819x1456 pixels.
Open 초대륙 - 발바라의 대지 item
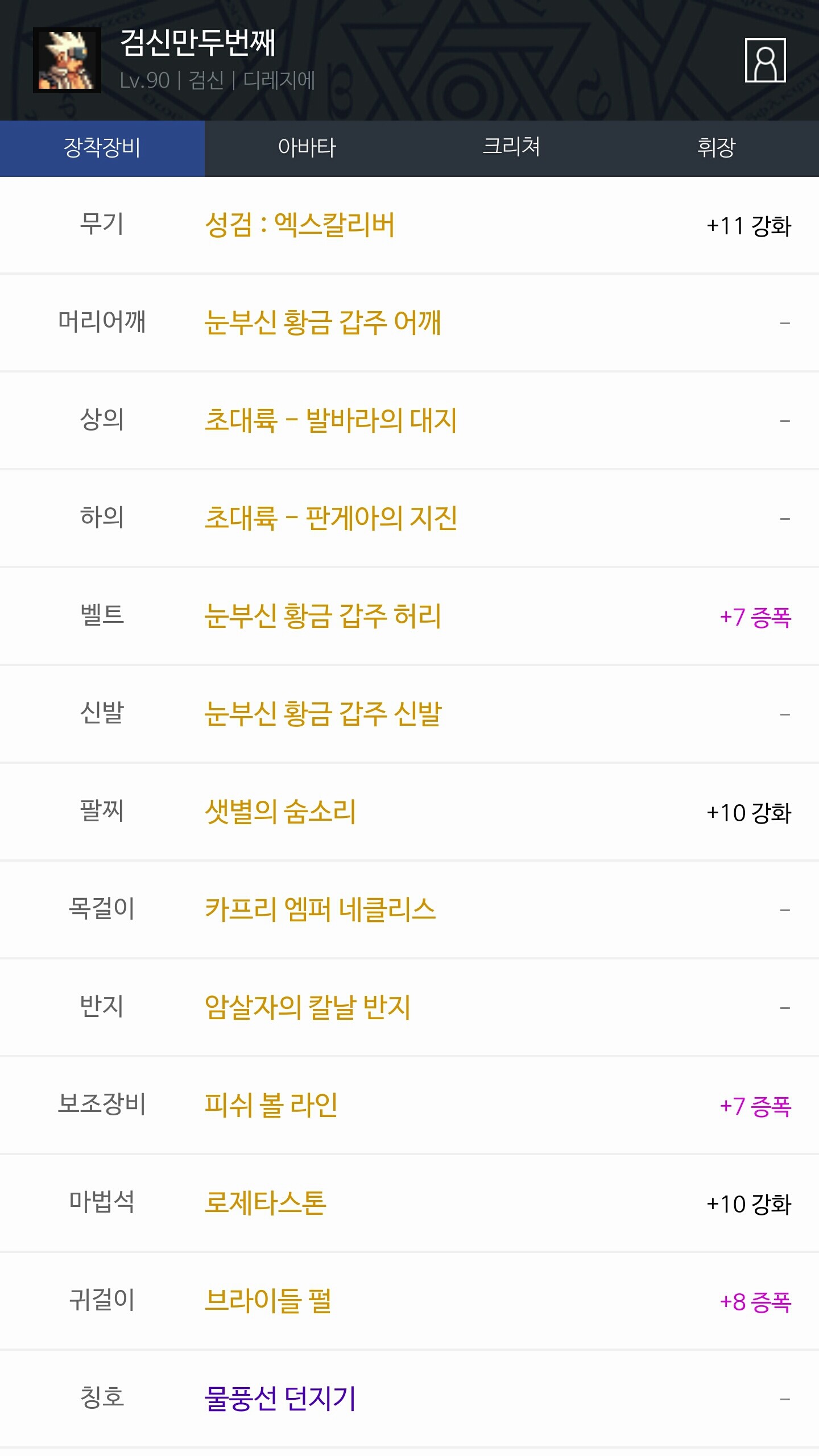click(330, 421)
